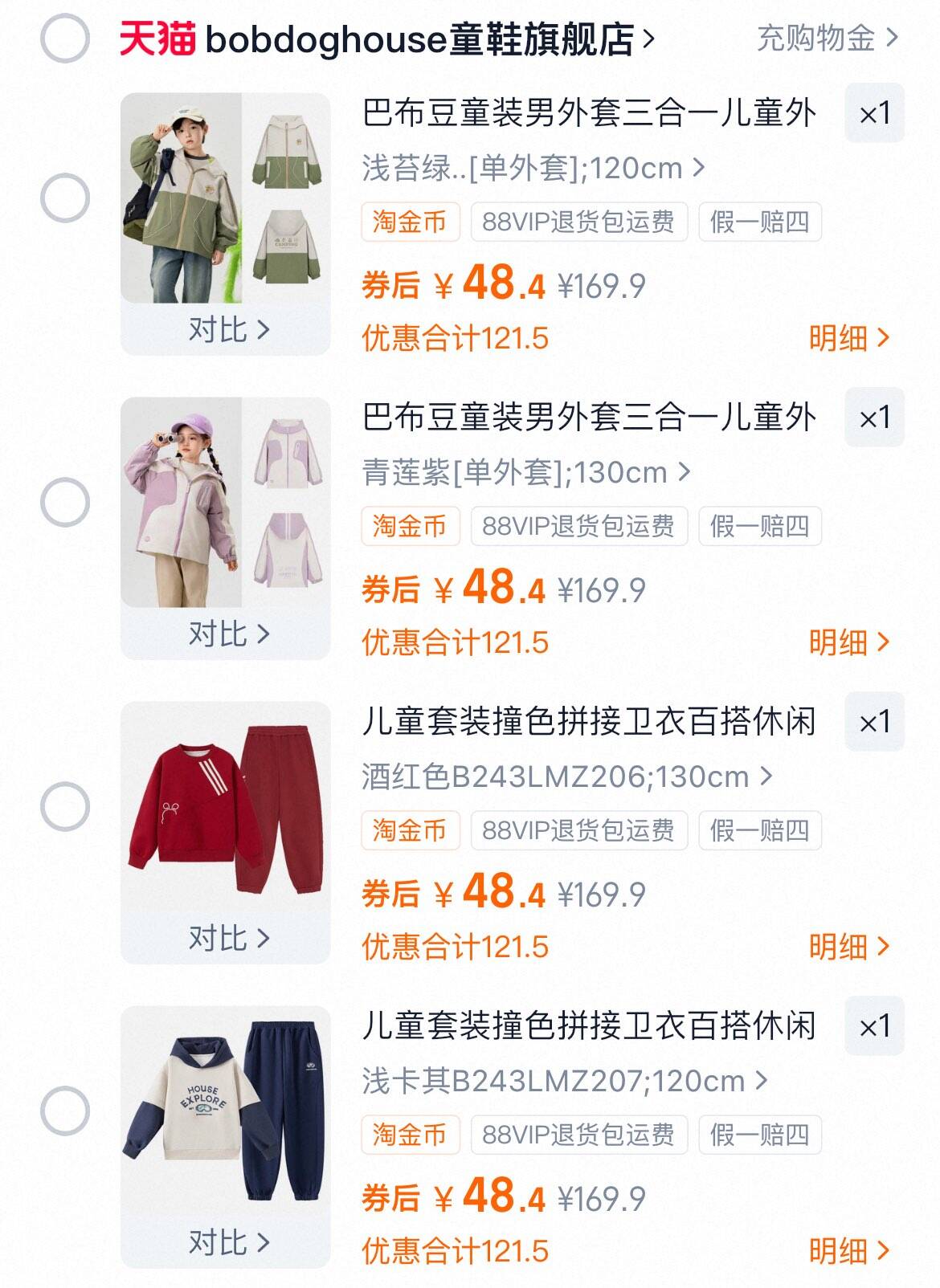
Task: Select the 浅苔绿 120cm jacket item
Action: tap(64, 198)
